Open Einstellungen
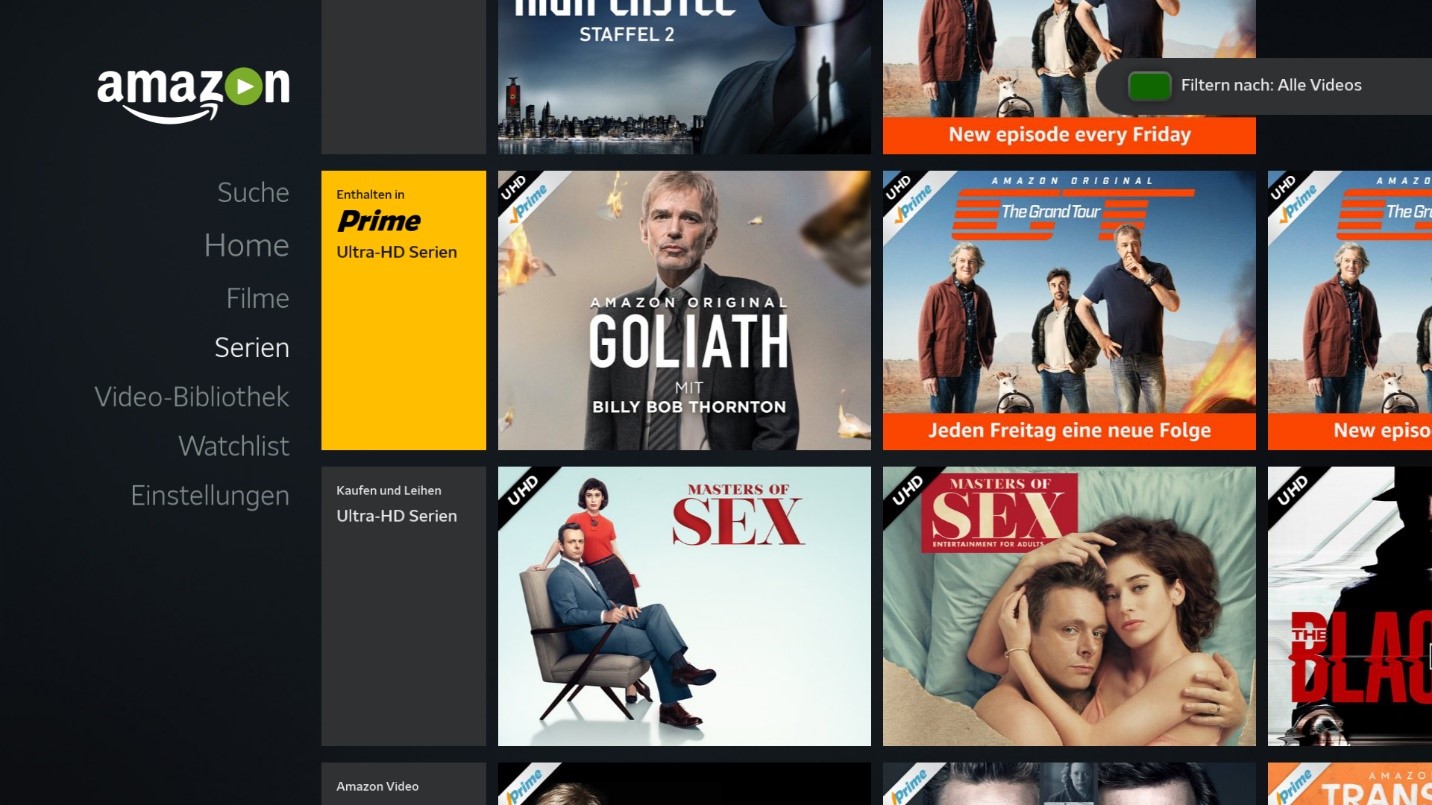Screen dimensions: 1432x805 pyautogui.click(x=210, y=496)
